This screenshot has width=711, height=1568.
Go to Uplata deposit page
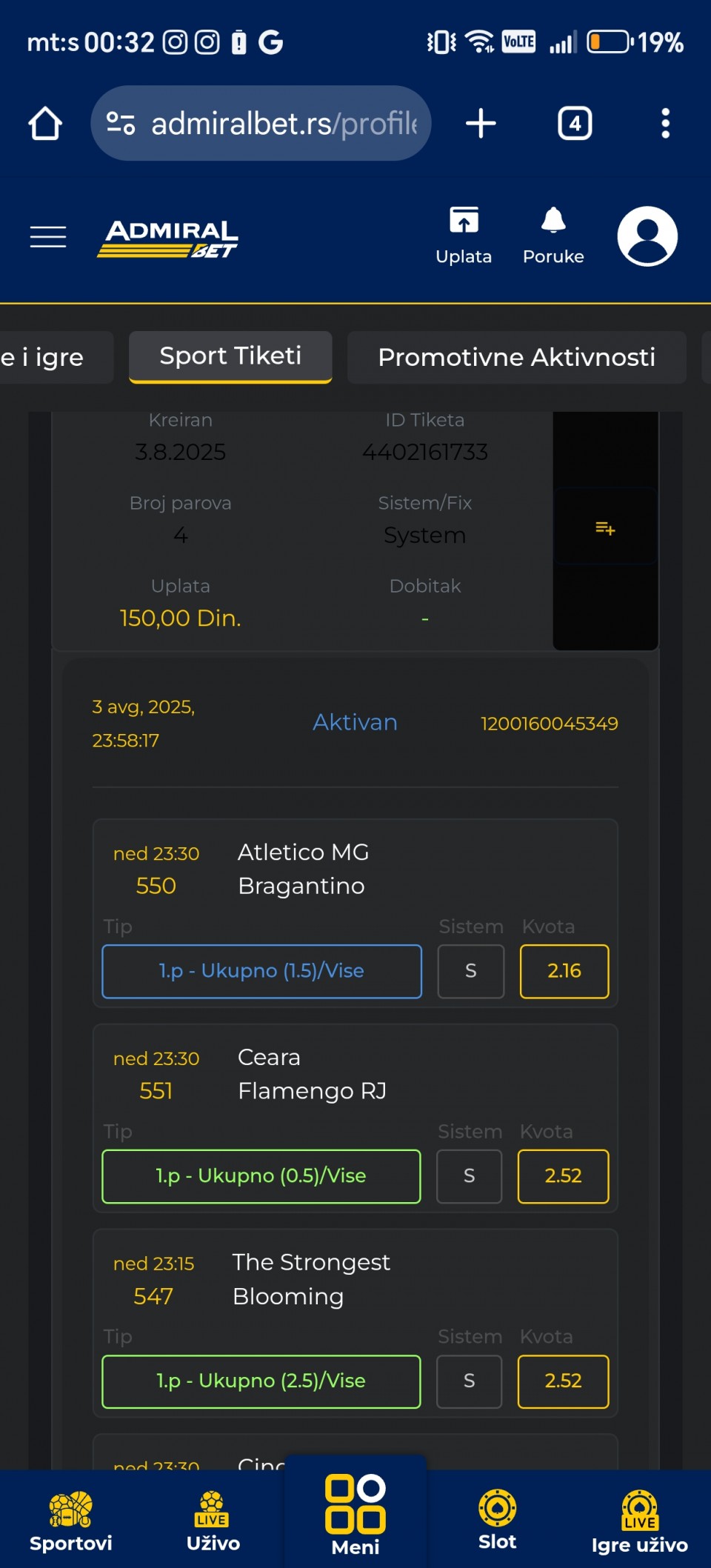464,236
